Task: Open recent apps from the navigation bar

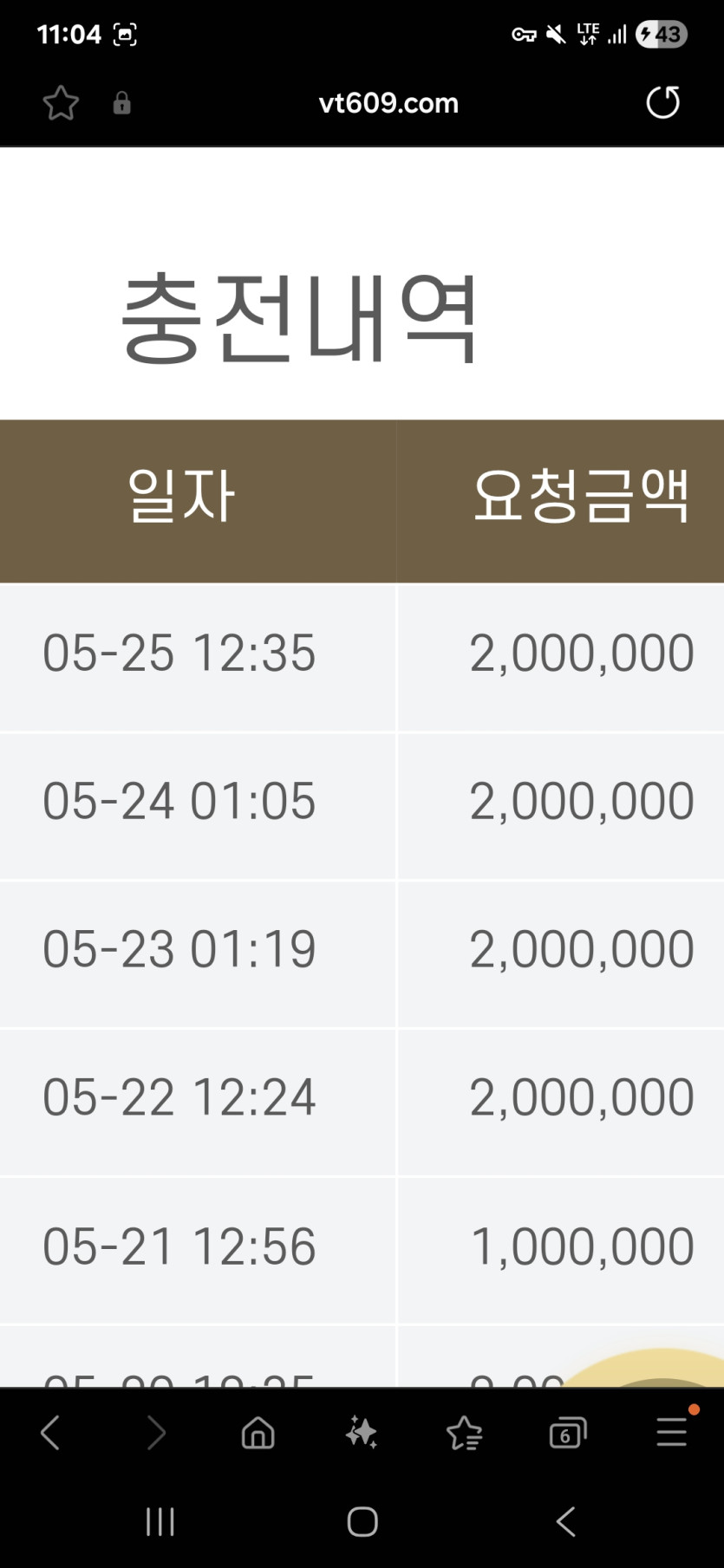Action: click(160, 1521)
